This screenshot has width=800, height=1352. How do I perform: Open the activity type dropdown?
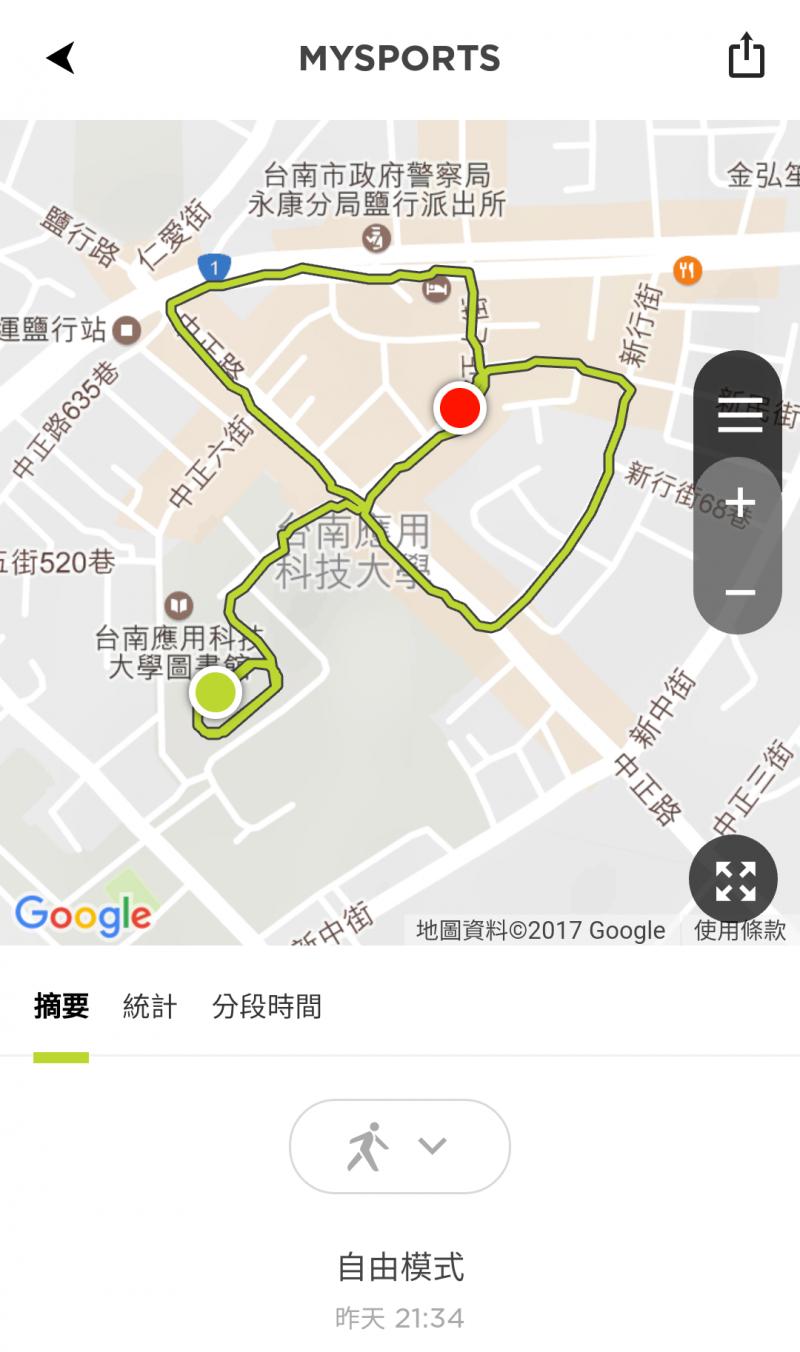pyautogui.click(x=400, y=1146)
